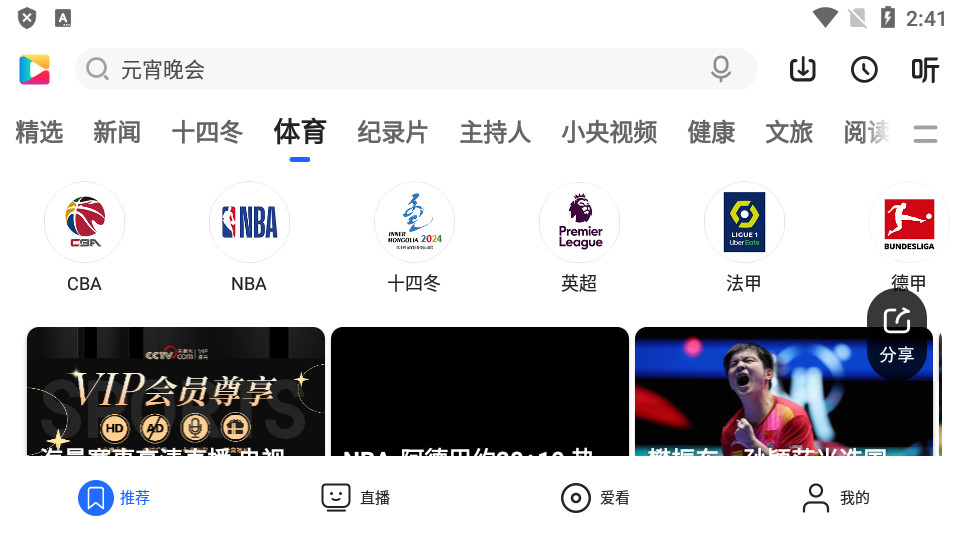Switch to the 精选 tab
Image resolution: width=960 pixels, height=540 pixels.
click(39, 132)
